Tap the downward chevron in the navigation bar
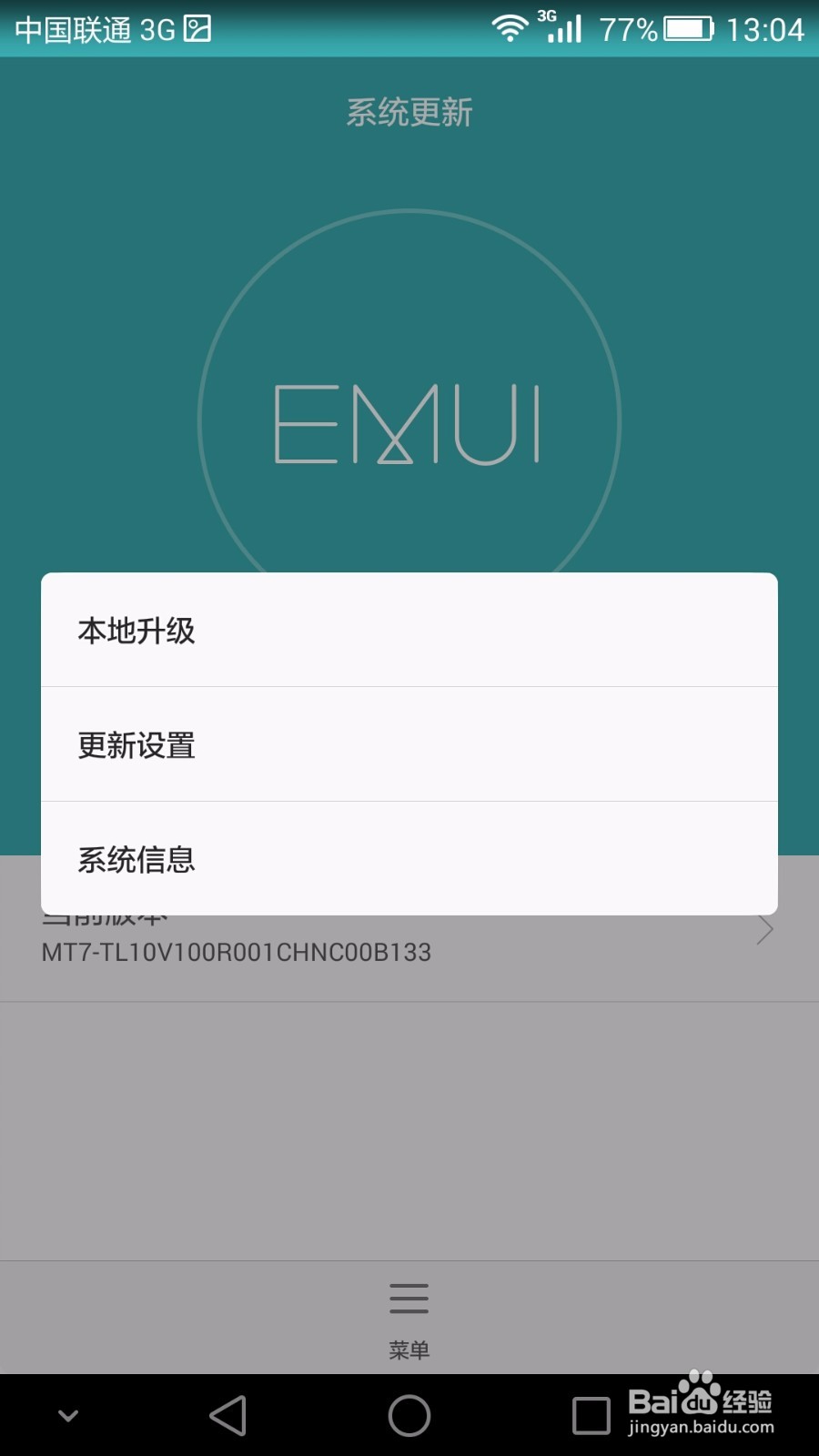This screenshot has height=1456, width=819. click(x=66, y=1415)
